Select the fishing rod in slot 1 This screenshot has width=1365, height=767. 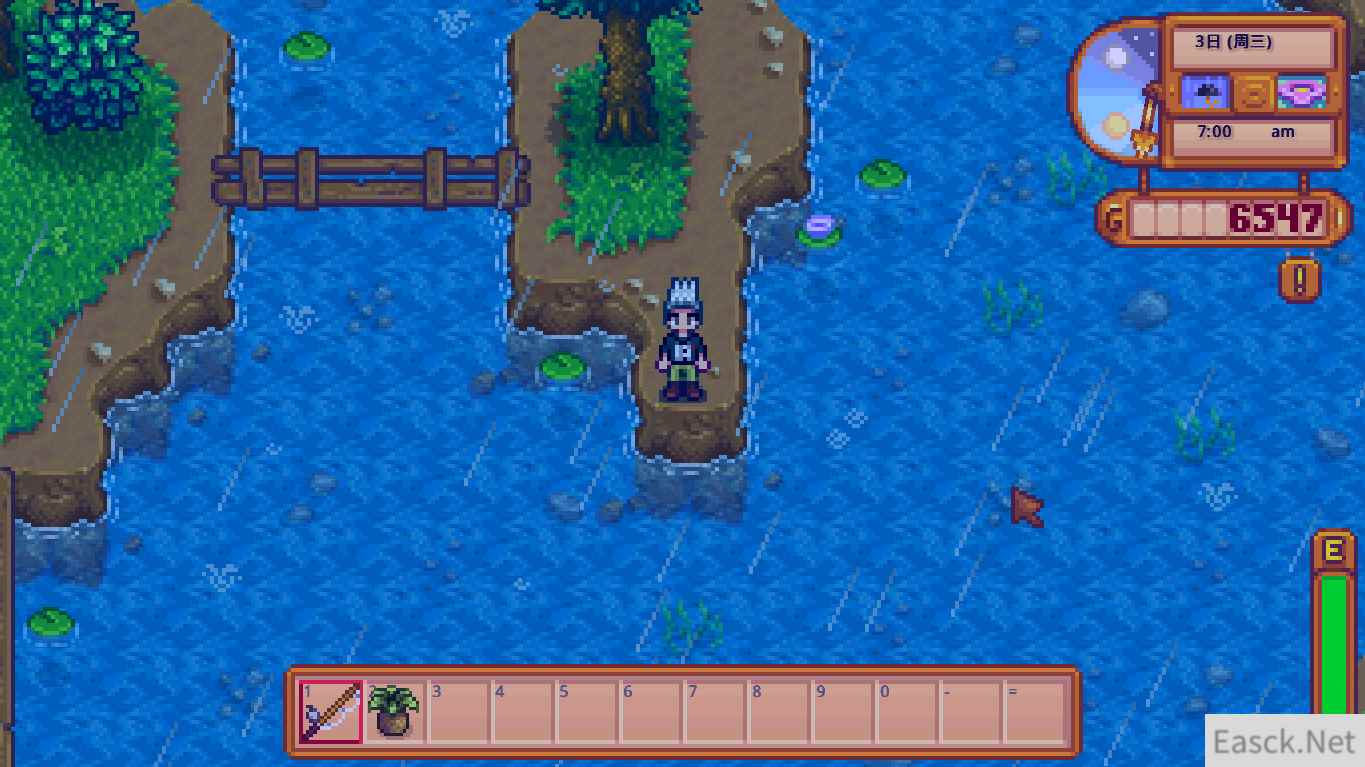[331, 712]
